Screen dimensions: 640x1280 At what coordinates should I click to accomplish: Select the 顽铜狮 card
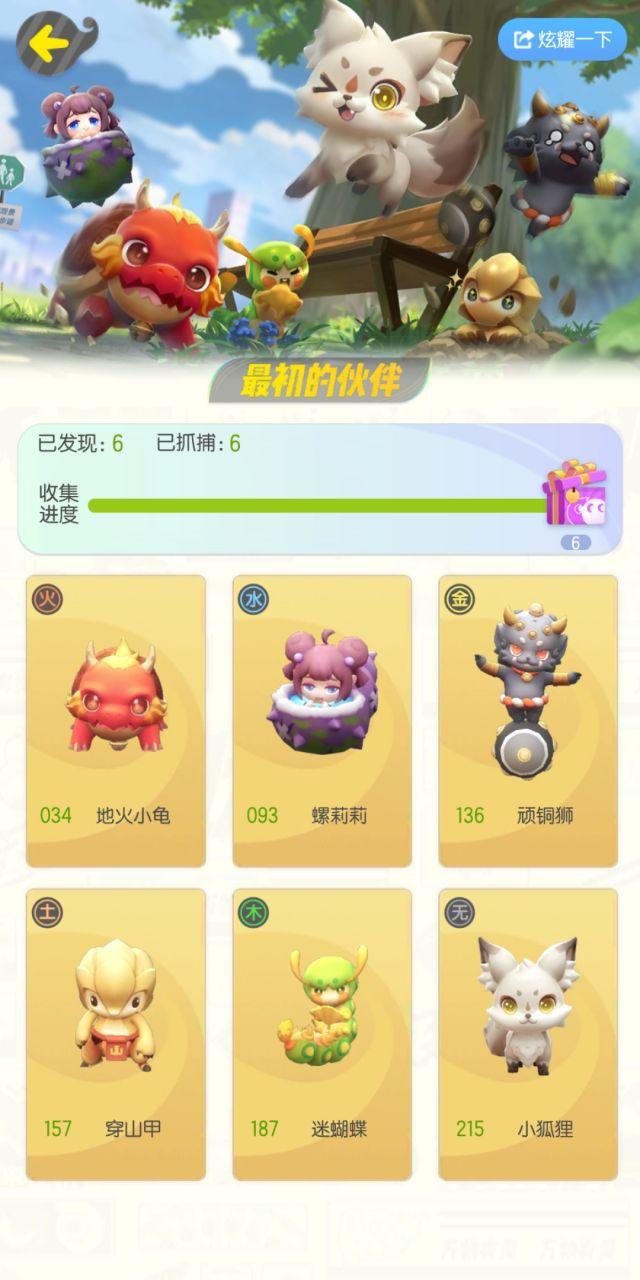(x=527, y=721)
